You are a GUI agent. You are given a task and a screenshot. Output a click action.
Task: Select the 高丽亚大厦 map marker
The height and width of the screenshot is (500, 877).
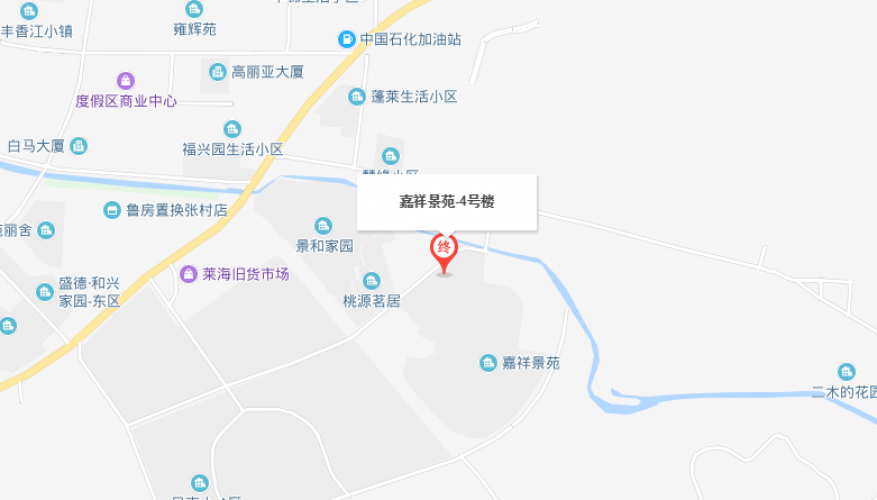pos(217,72)
